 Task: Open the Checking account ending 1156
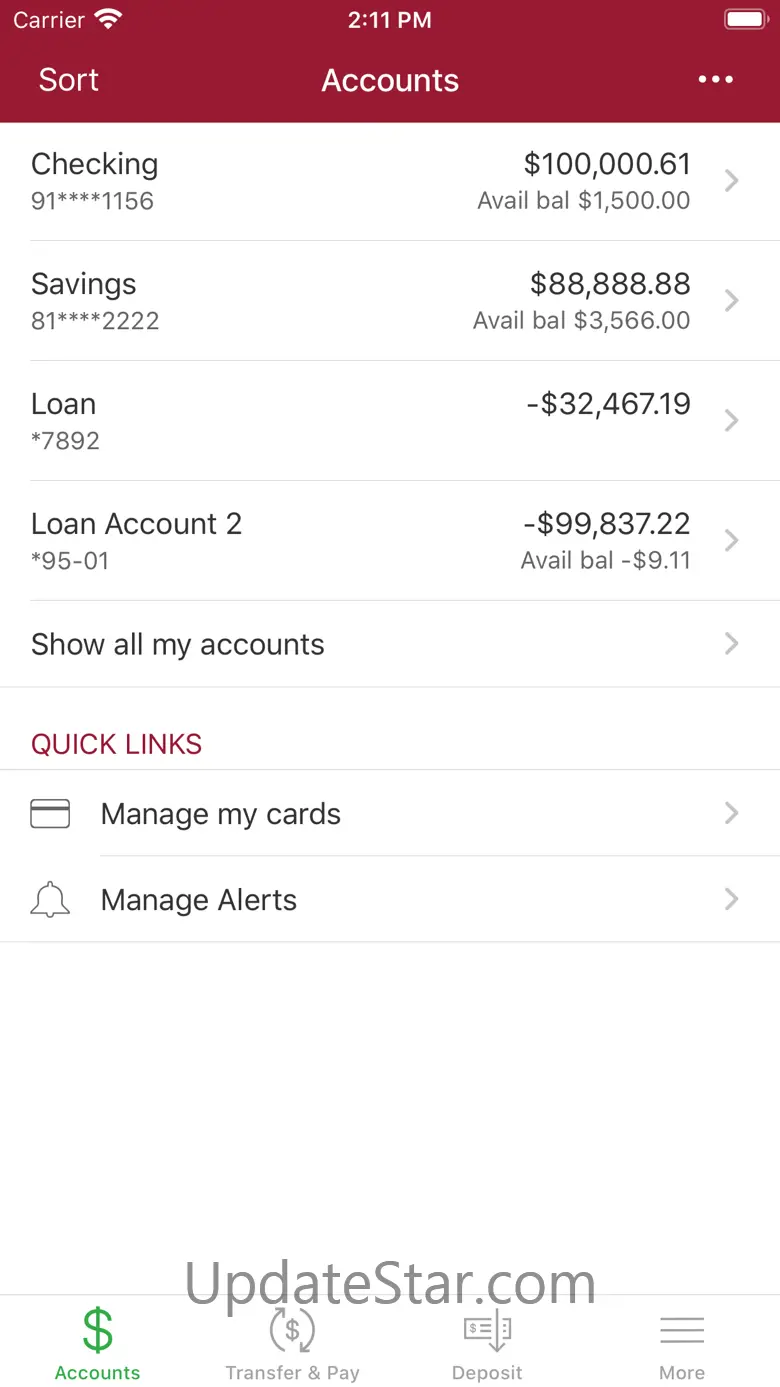coord(390,181)
